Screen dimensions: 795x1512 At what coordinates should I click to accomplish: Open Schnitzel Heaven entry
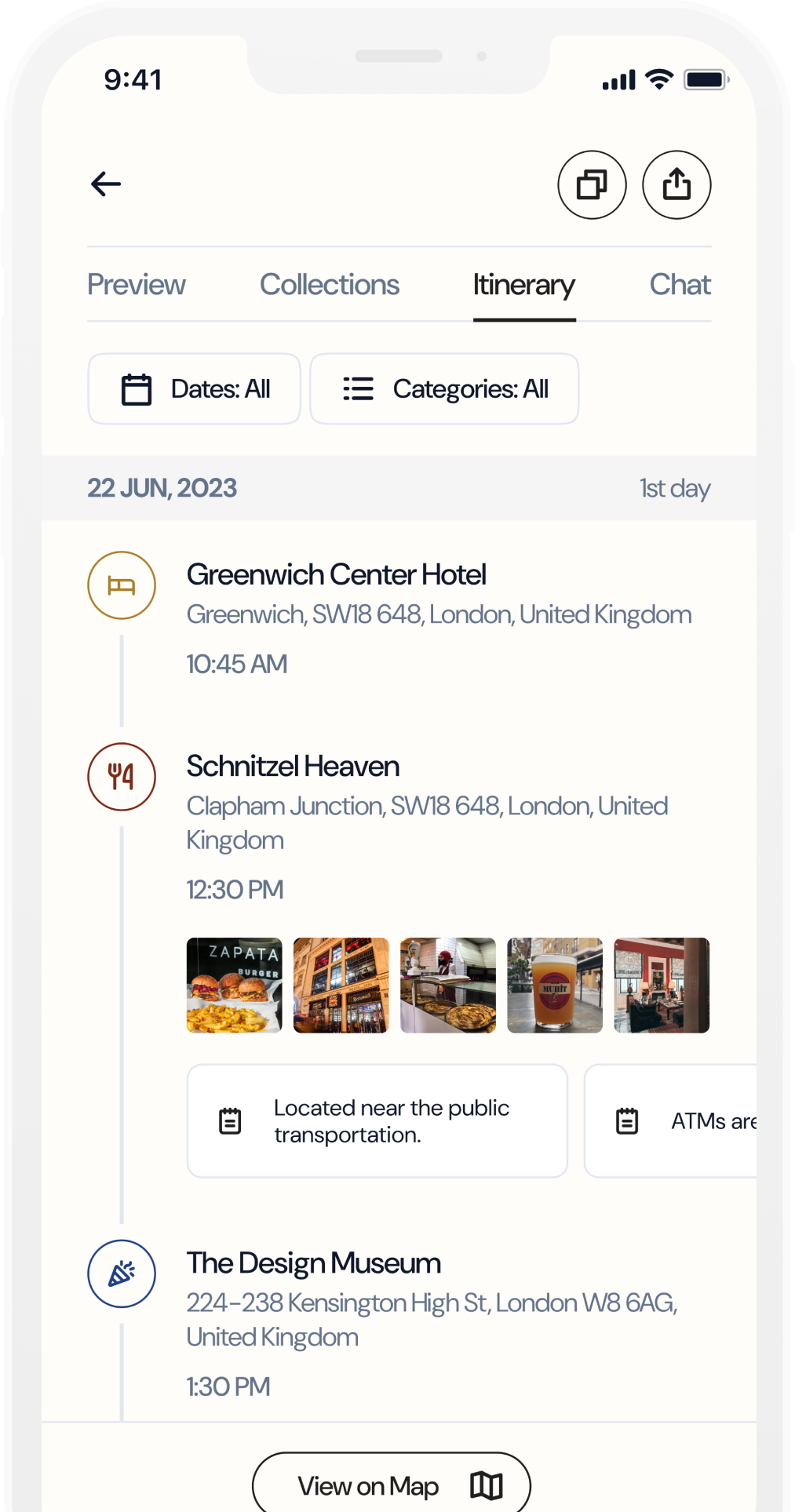coord(293,767)
